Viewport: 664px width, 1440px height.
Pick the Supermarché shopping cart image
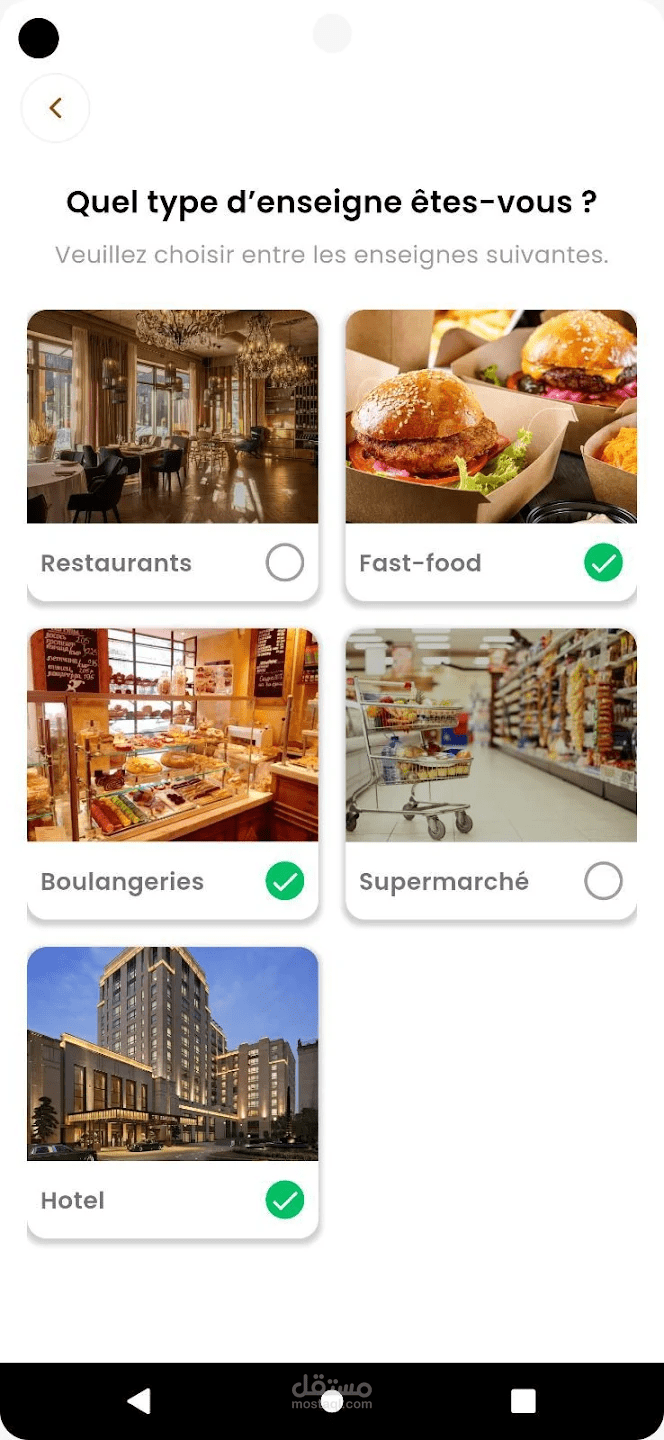[491, 735]
